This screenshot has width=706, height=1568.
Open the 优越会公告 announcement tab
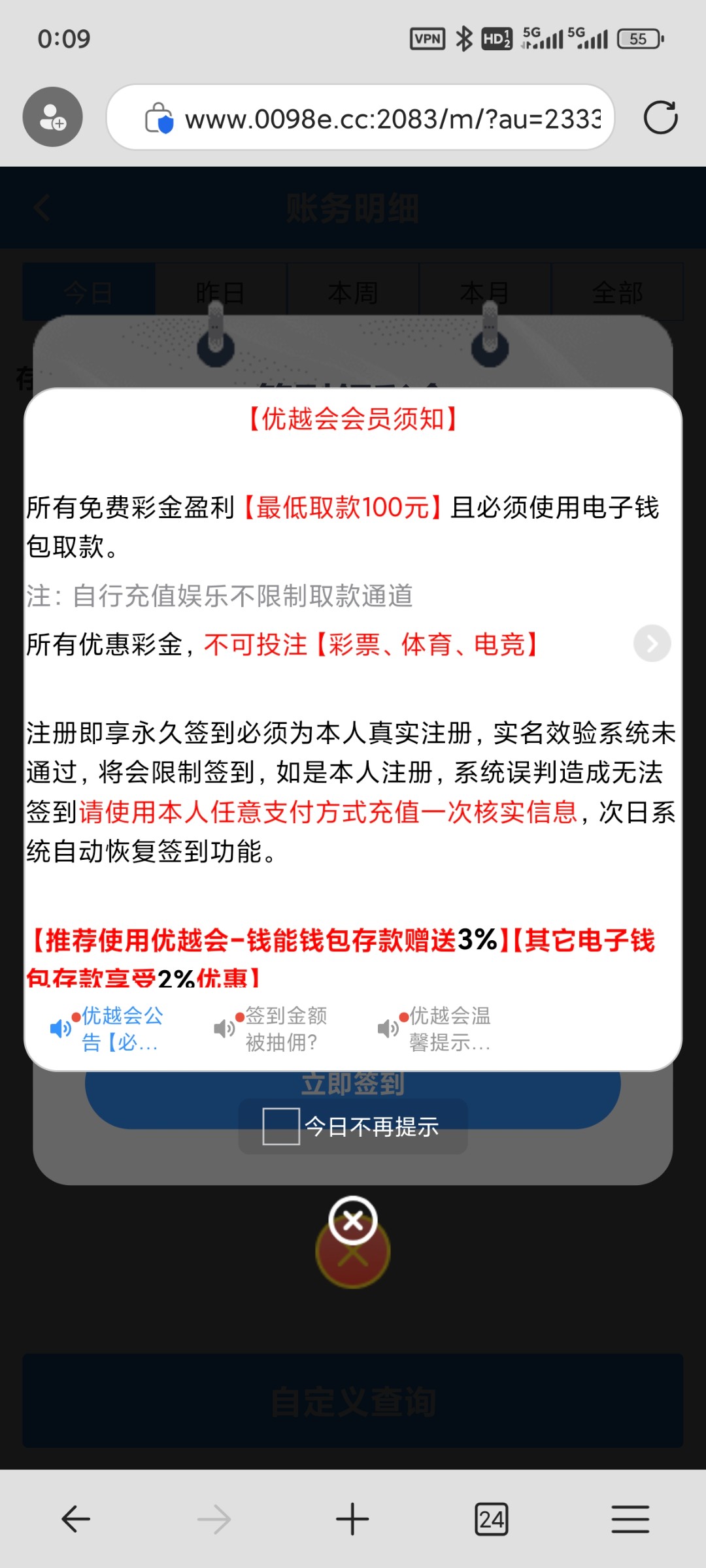pos(109,1029)
